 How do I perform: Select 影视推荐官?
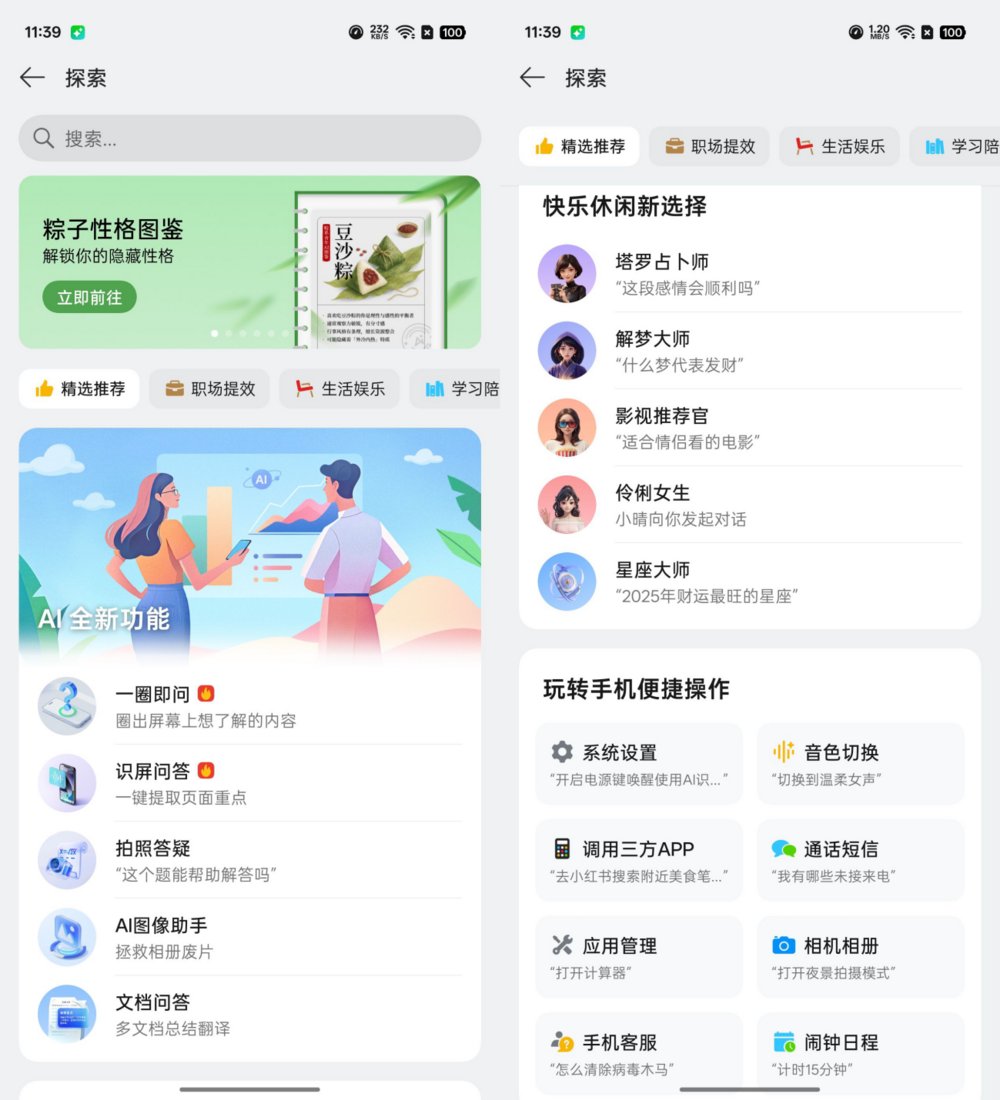pyautogui.click(x=750, y=428)
